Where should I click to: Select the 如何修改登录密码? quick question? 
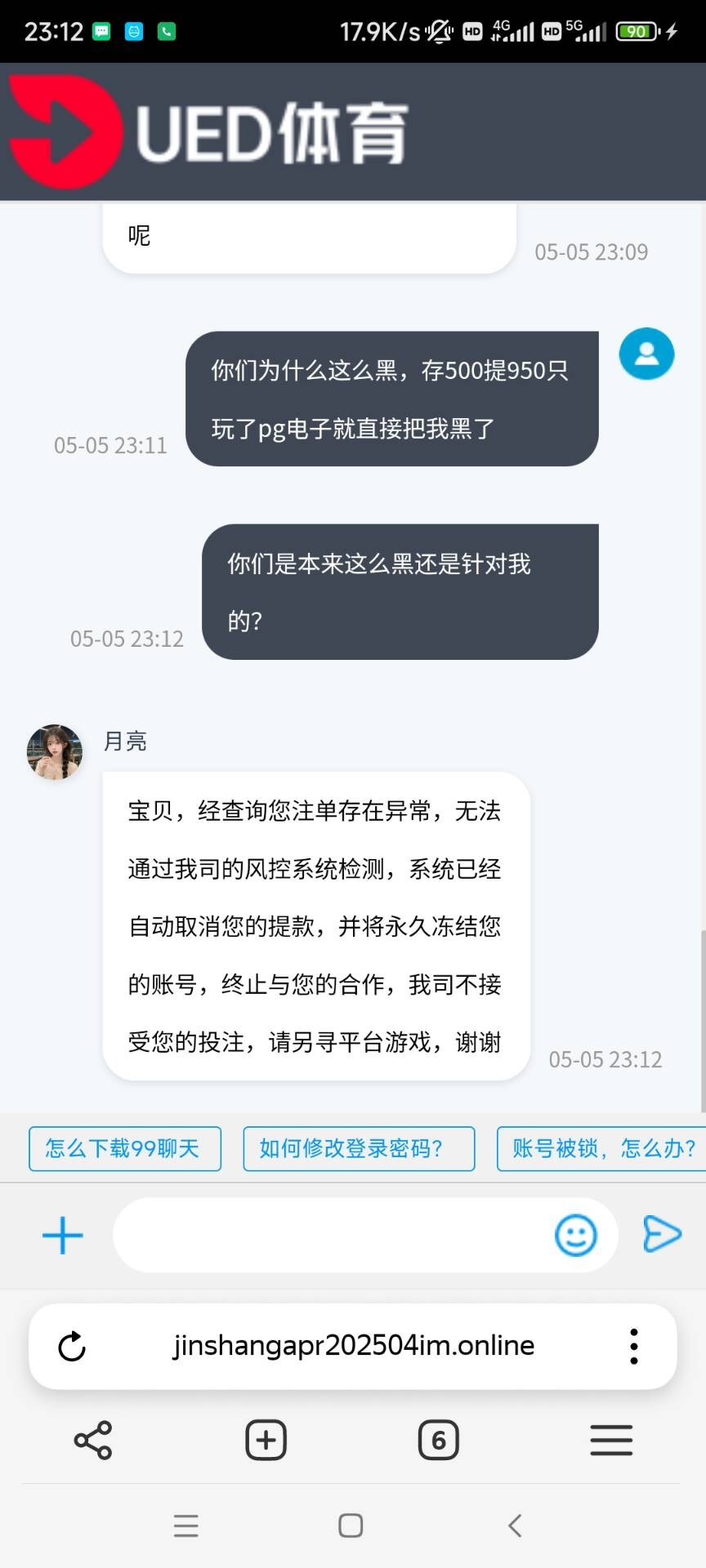(x=358, y=1148)
